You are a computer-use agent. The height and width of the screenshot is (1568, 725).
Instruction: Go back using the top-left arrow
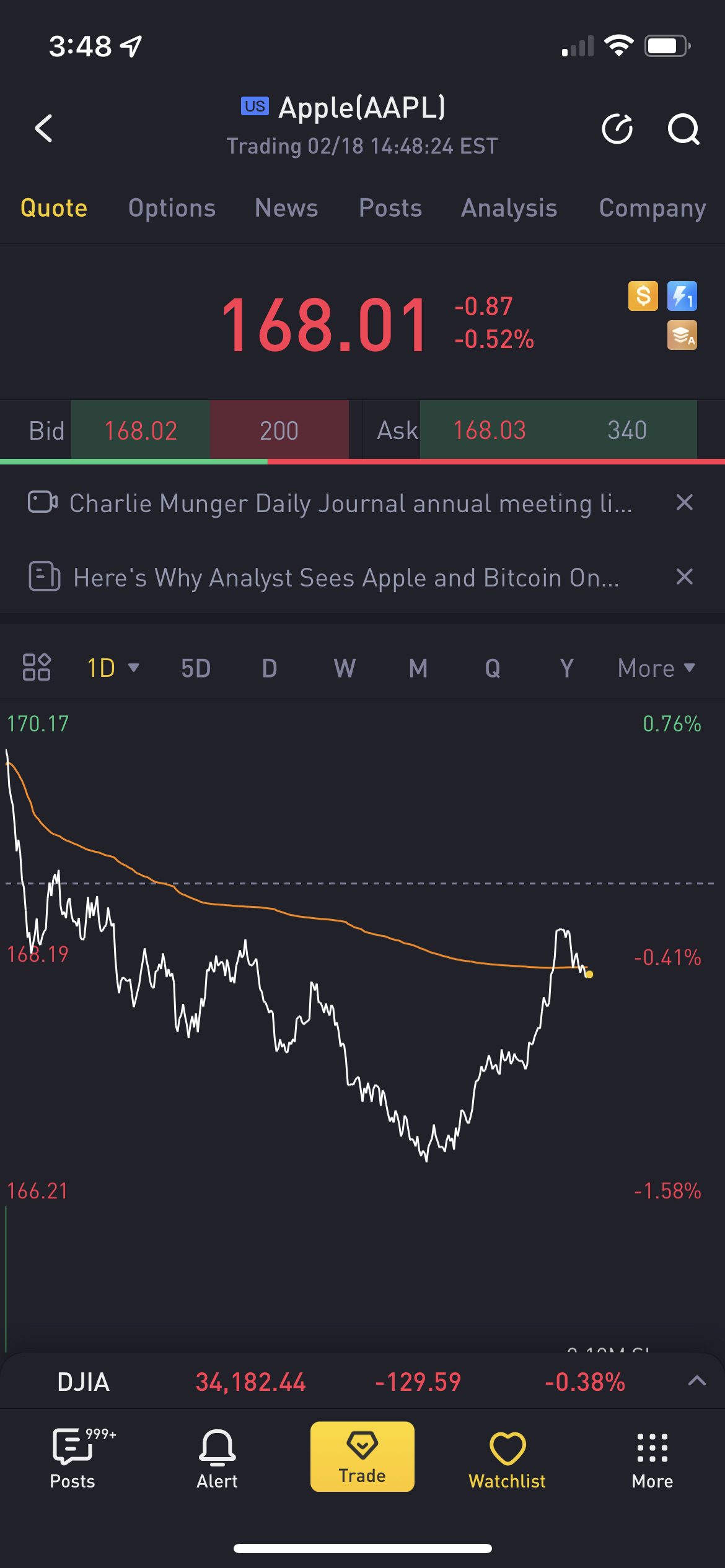pos(43,129)
